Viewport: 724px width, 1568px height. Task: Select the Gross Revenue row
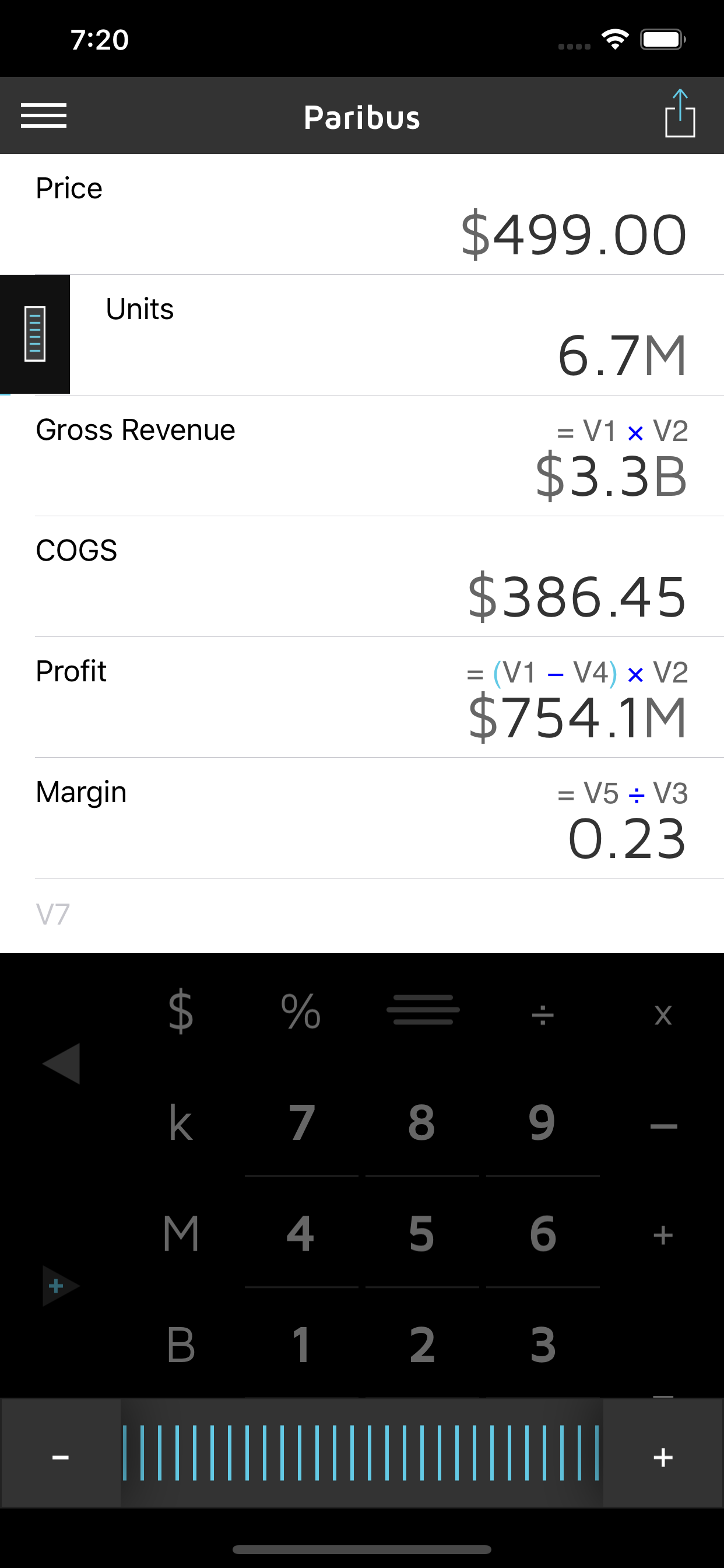(x=361, y=456)
